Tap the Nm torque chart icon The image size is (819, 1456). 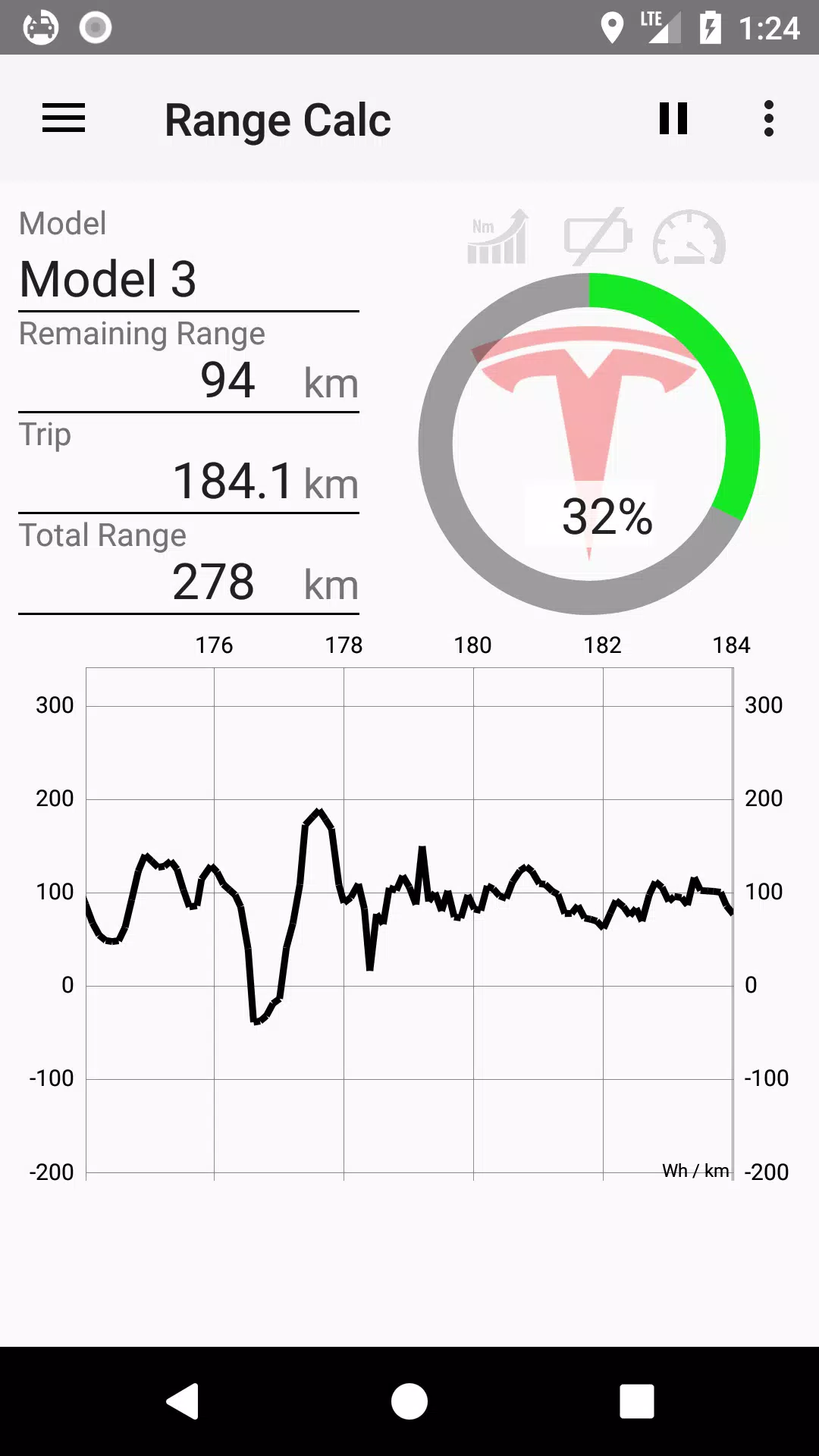(498, 237)
